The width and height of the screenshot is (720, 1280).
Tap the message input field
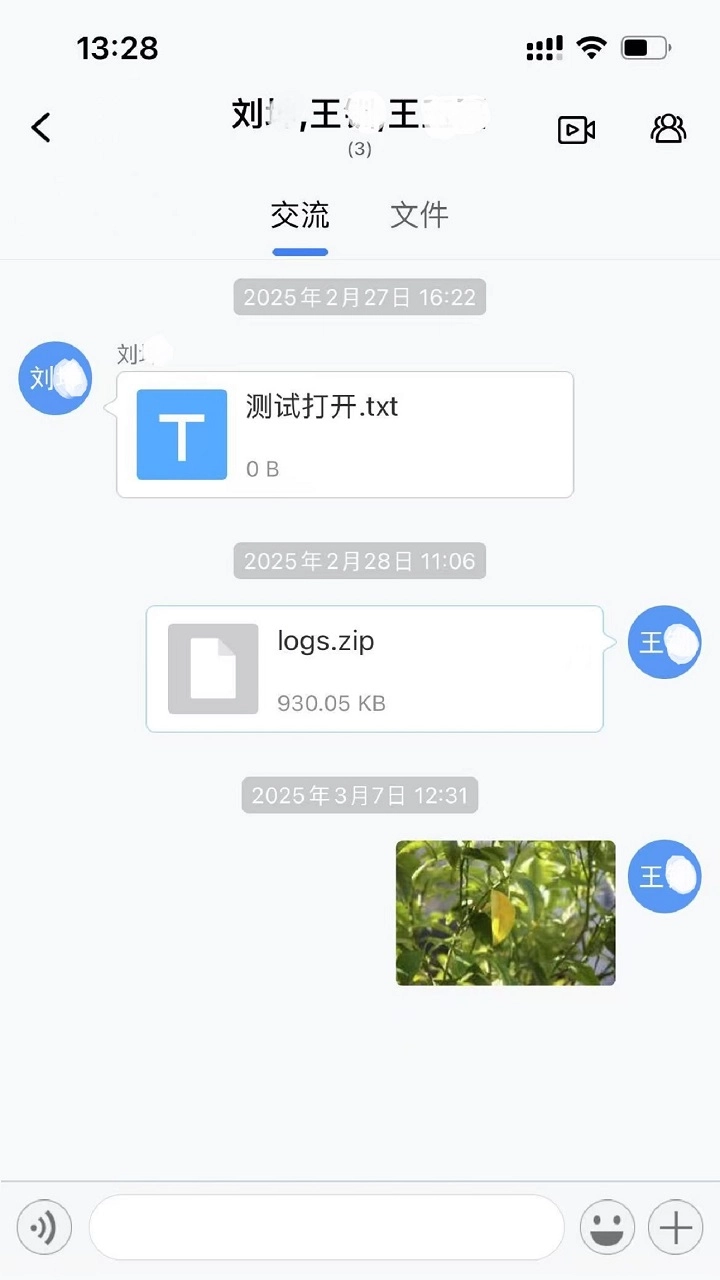327,1227
